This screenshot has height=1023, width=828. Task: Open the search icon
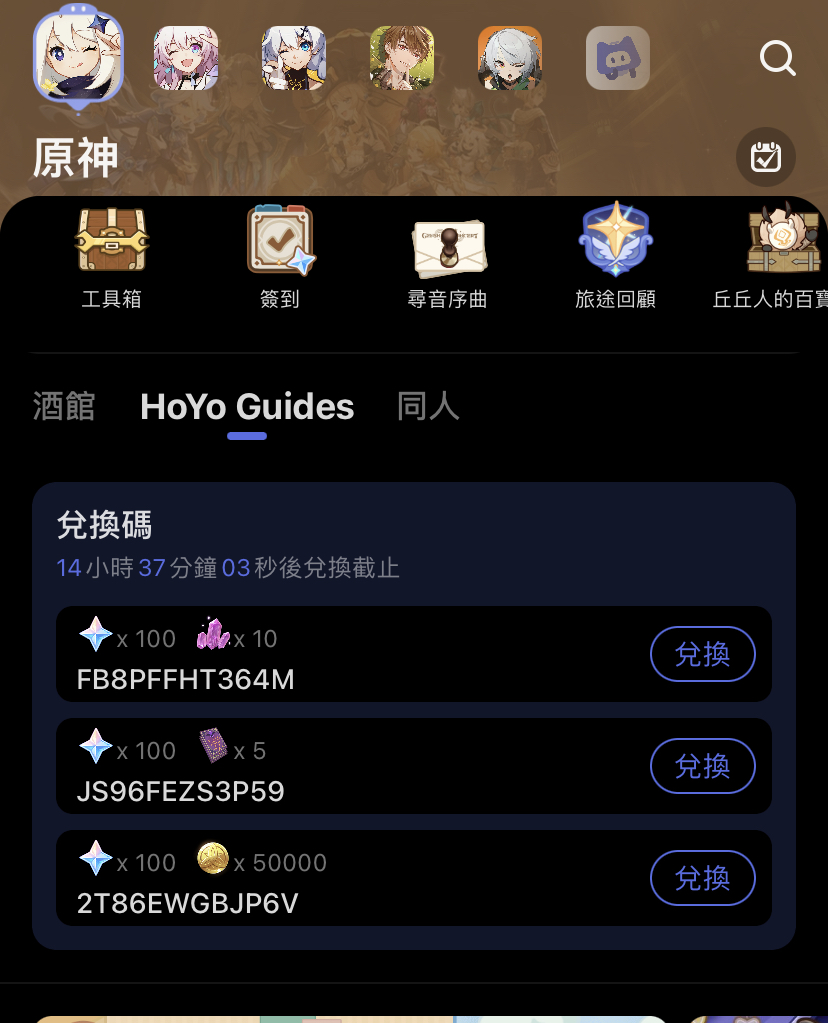pyautogui.click(x=777, y=58)
